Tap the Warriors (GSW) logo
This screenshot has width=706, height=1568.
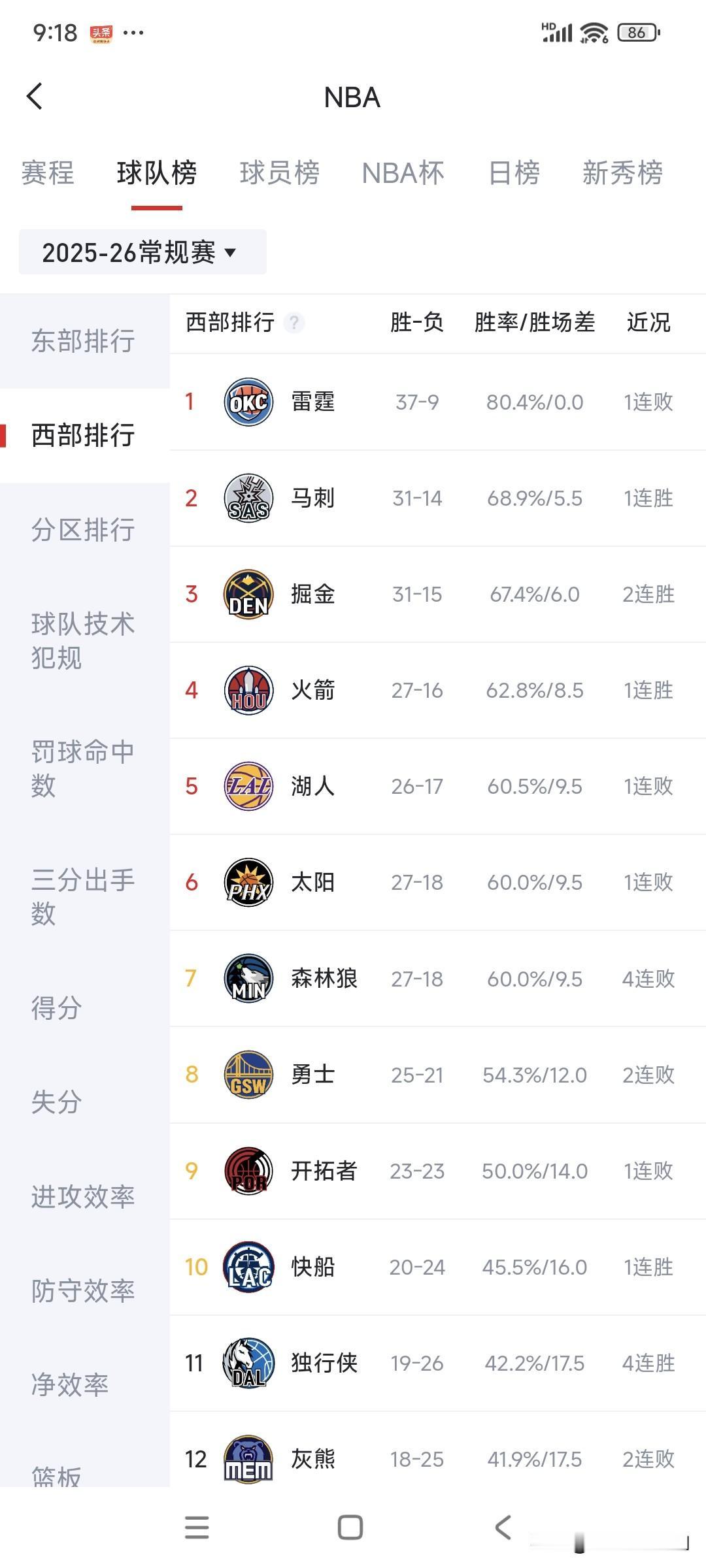point(248,1074)
